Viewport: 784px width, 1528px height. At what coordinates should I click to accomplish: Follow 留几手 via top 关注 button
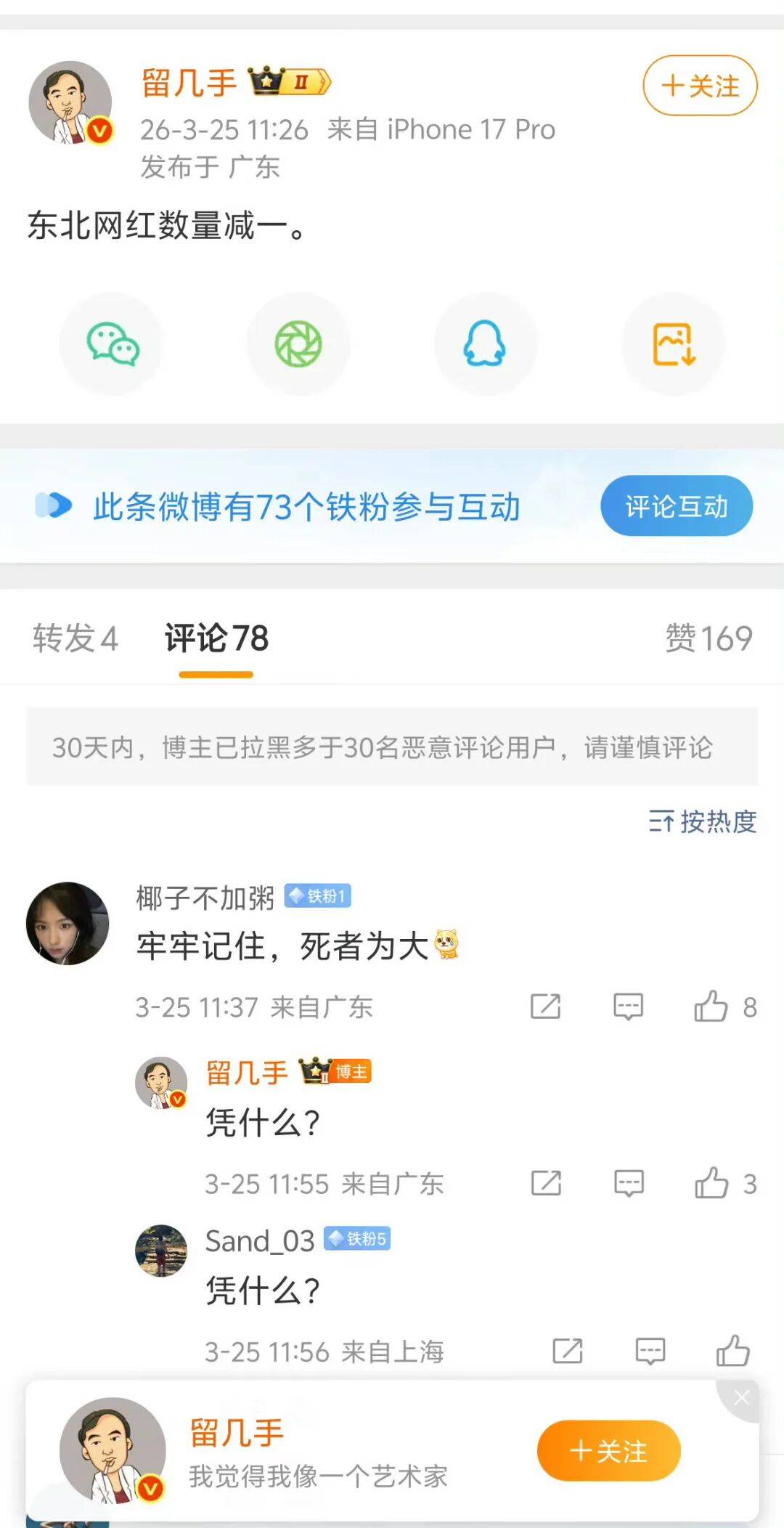[x=700, y=86]
